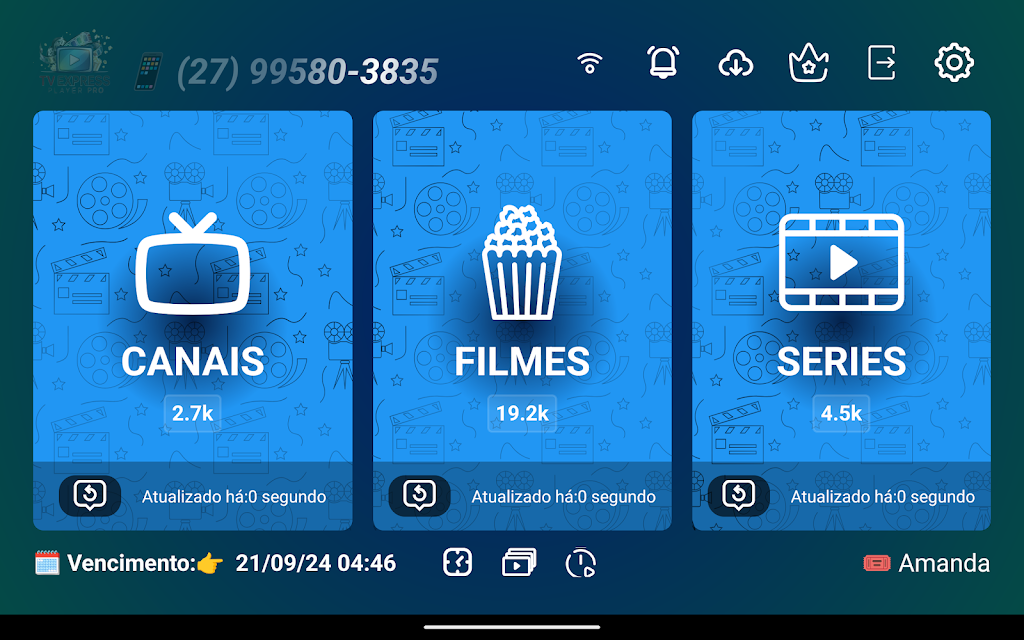Open the wifi speed test icon

tap(591, 63)
